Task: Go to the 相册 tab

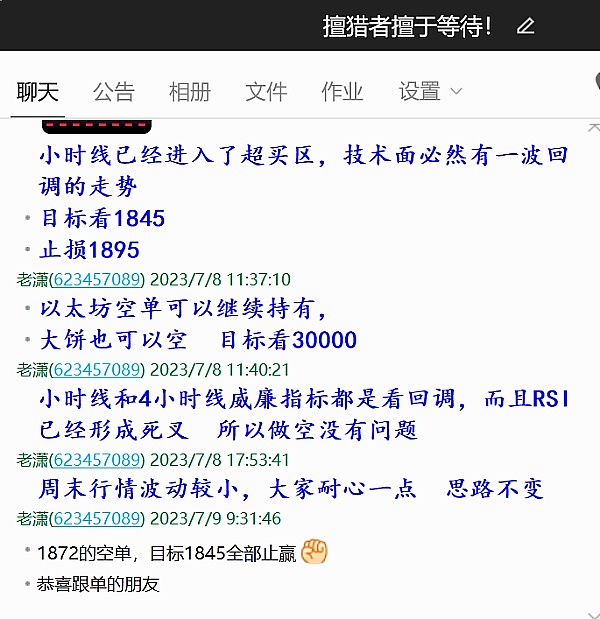Action: pyautogui.click(x=189, y=92)
